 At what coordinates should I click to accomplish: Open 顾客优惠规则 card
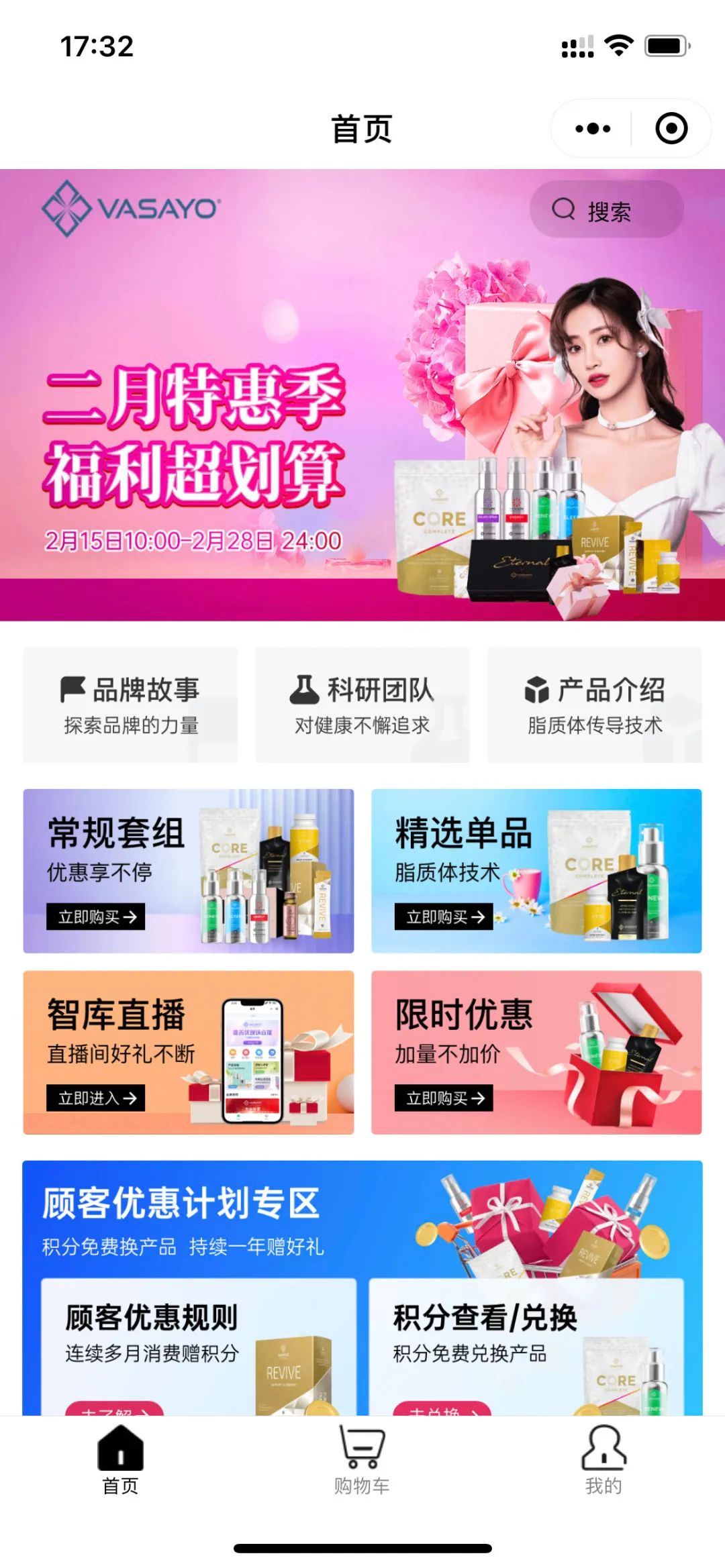[x=199, y=1345]
